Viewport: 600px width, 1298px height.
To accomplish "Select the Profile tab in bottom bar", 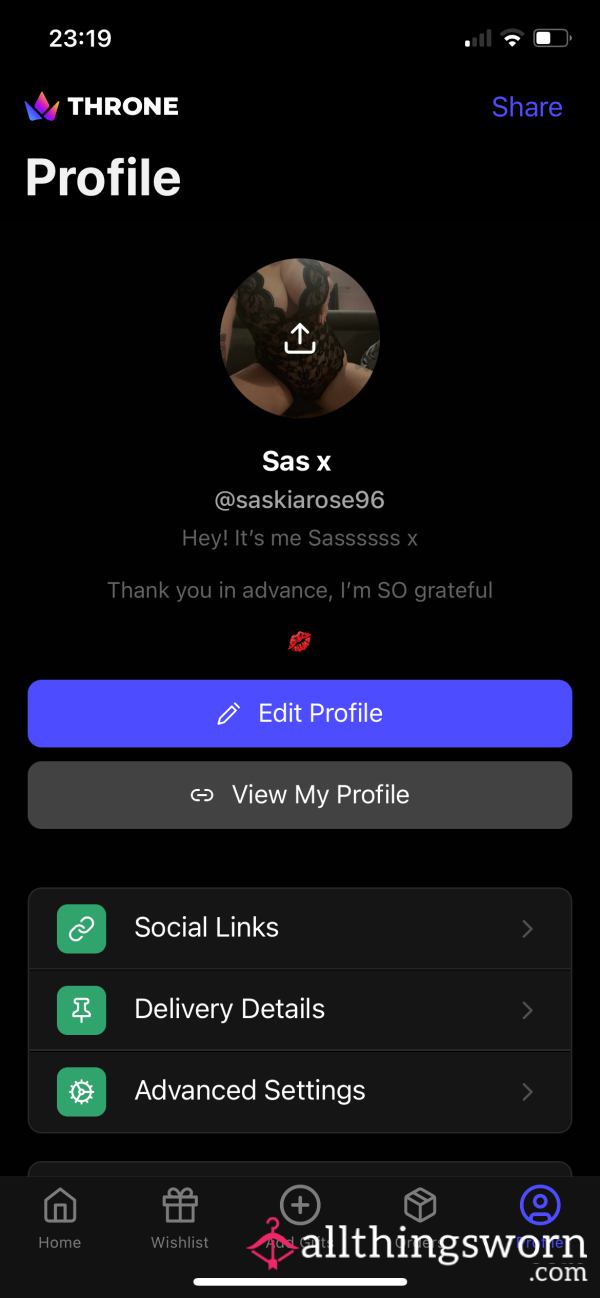I will 540,1219.
